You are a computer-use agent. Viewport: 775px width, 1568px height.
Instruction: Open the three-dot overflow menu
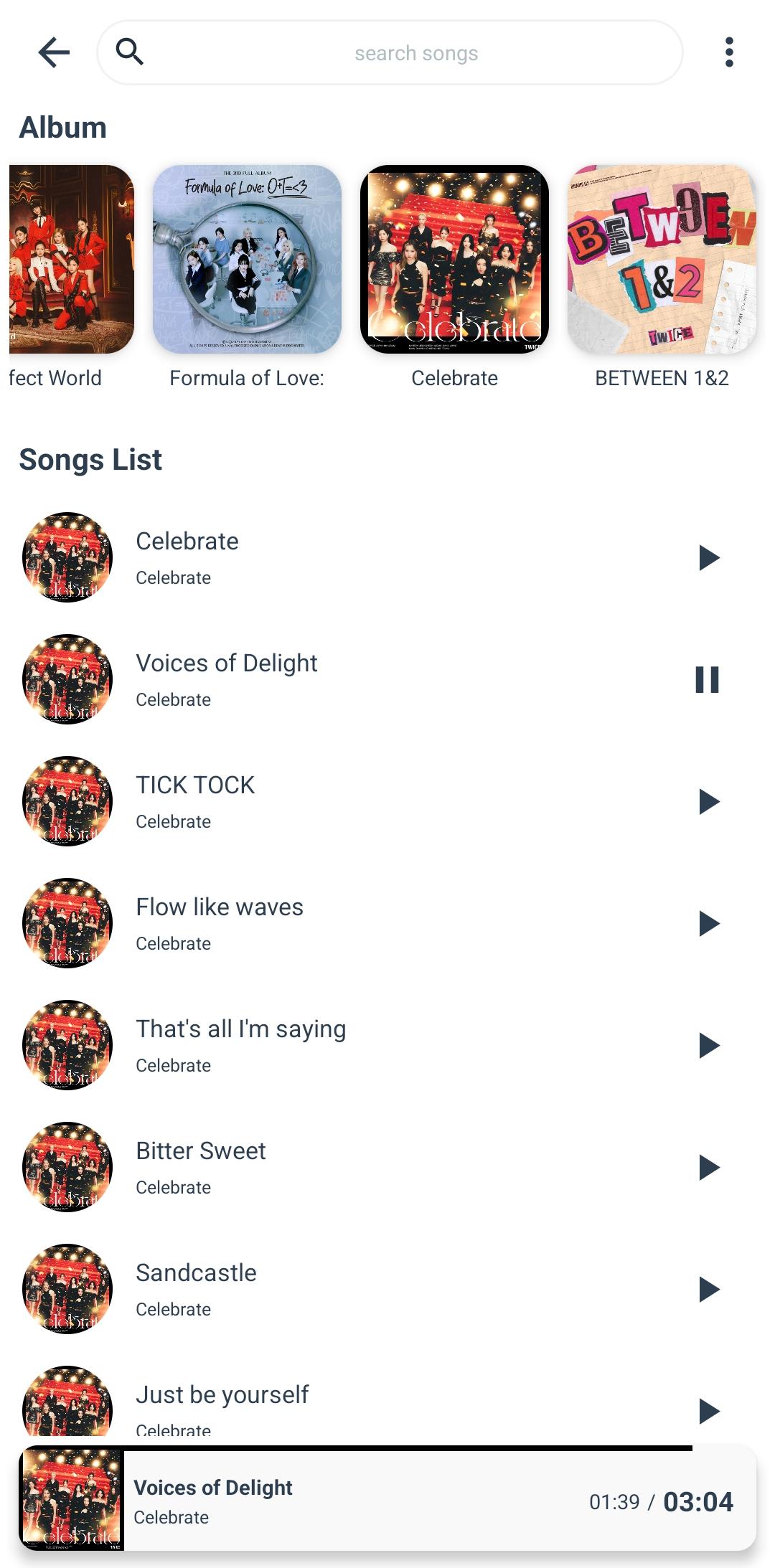tap(729, 52)
